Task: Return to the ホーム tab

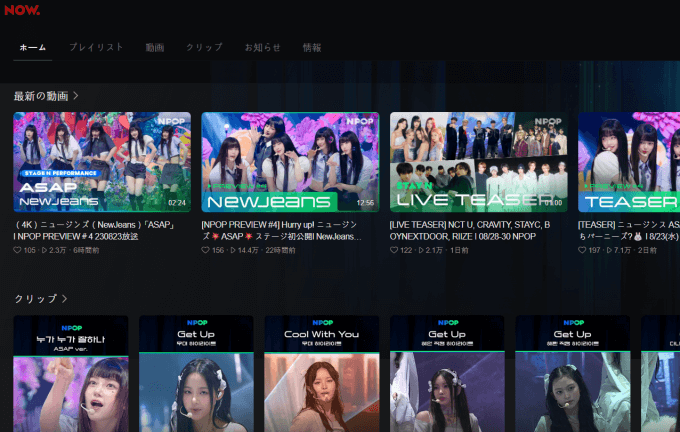Action: 33,47
